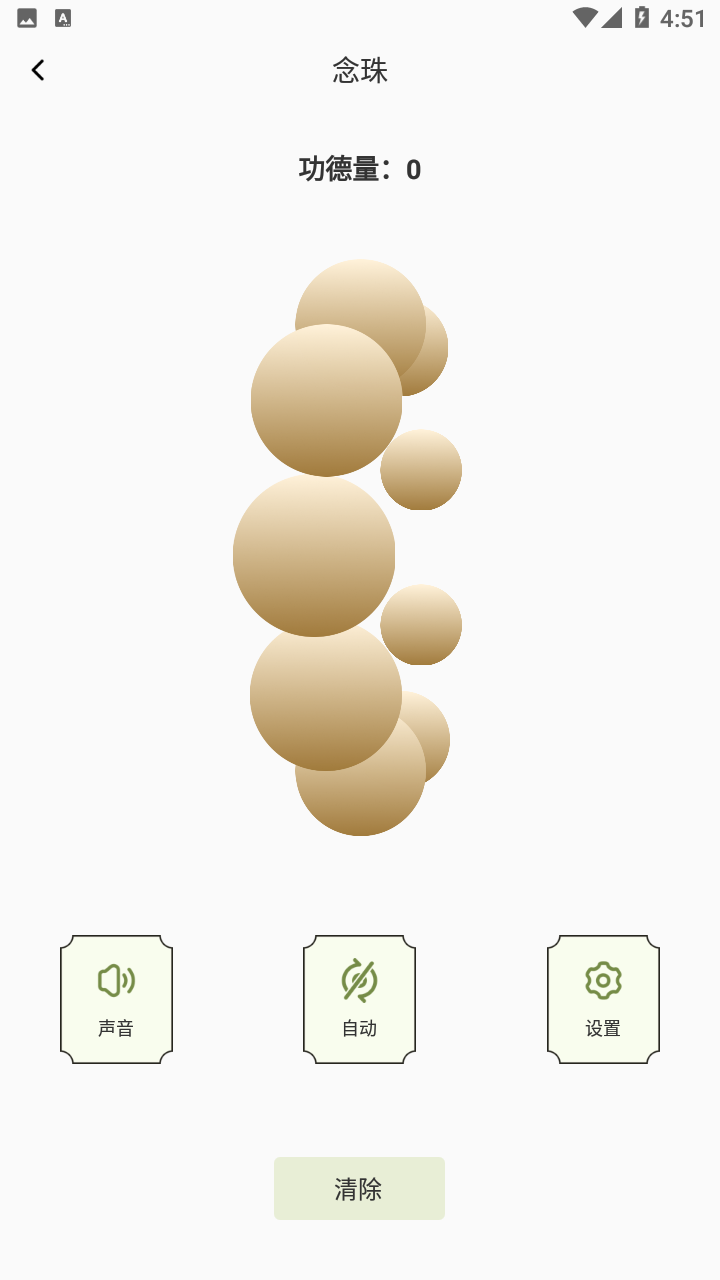Enable the 自动 auto mode button
The width and height of the screenshot is (720, 1280).
tap(359, 999)
